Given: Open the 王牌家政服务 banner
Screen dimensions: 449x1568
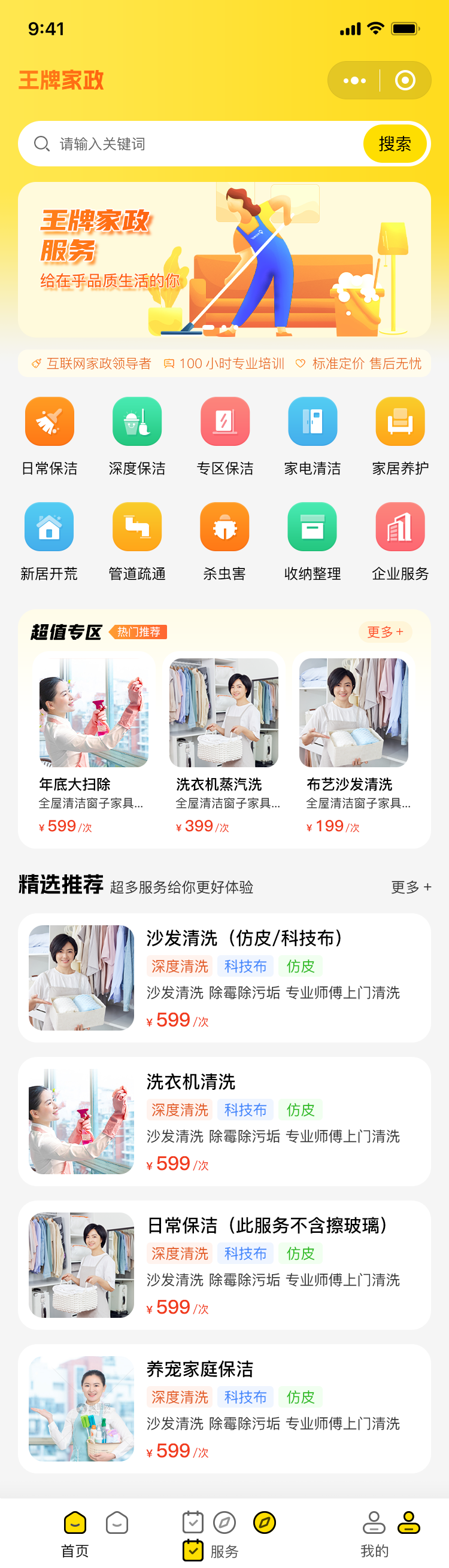Looking at the screenshot, I should pos(224,259).
